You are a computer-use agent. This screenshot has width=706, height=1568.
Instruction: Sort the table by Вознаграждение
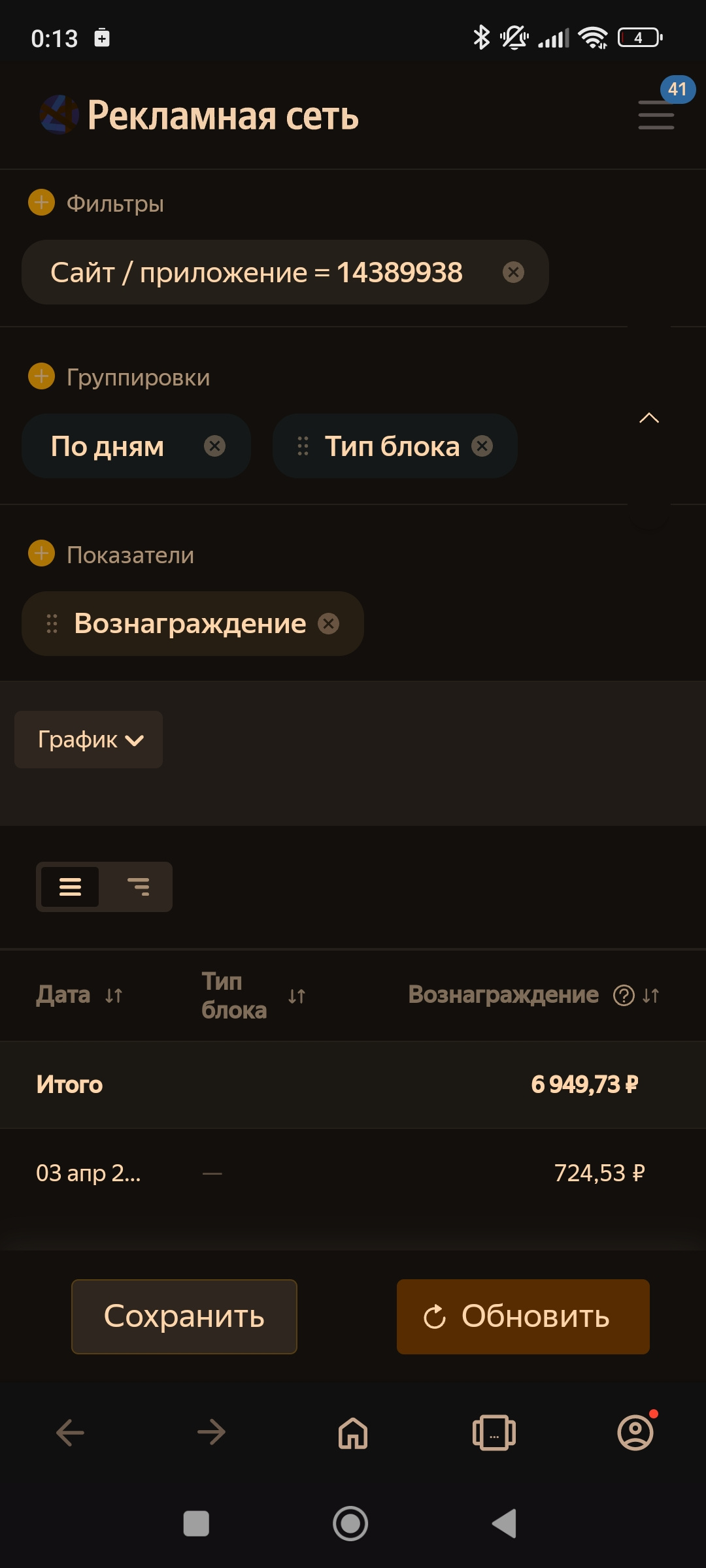(x=650, y=996)
